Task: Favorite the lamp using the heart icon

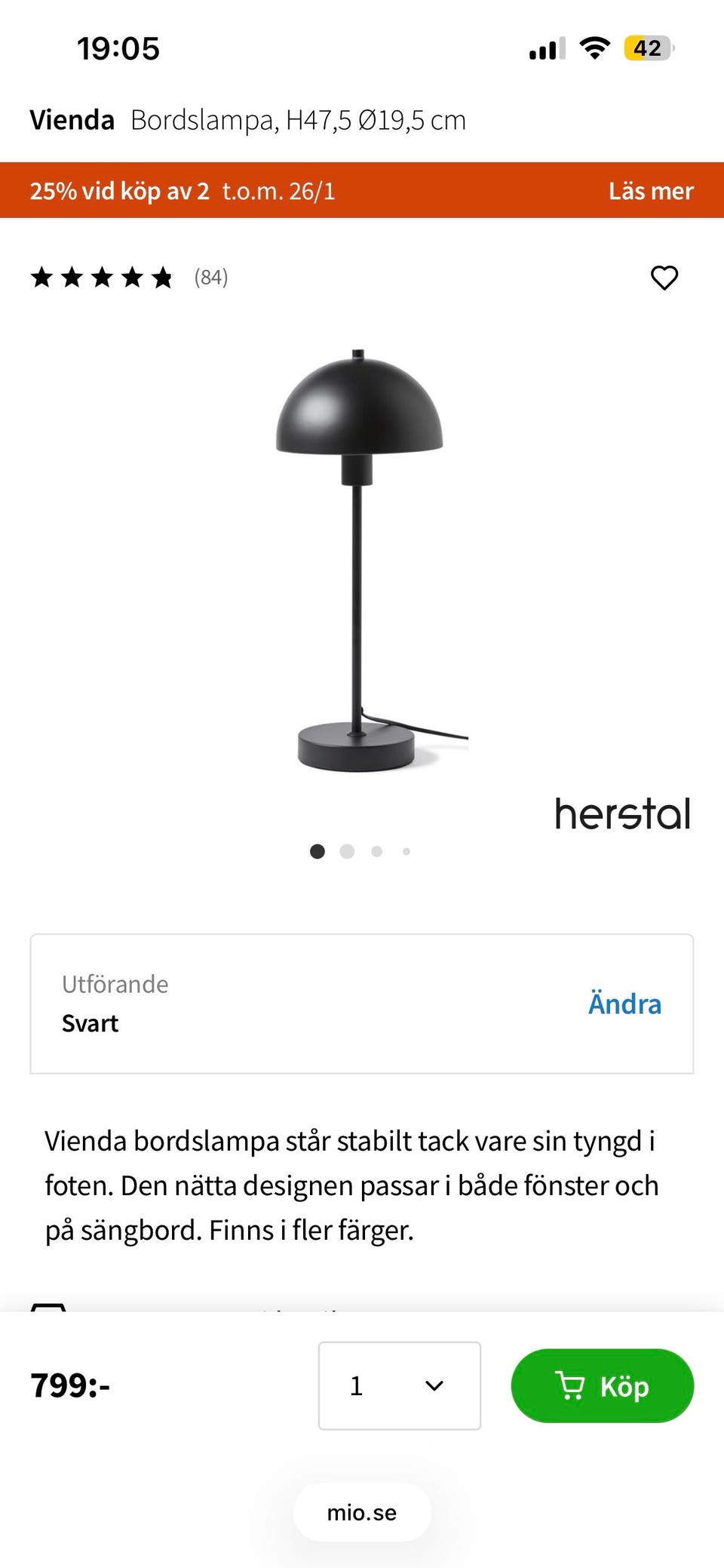Action: point(665,278)
